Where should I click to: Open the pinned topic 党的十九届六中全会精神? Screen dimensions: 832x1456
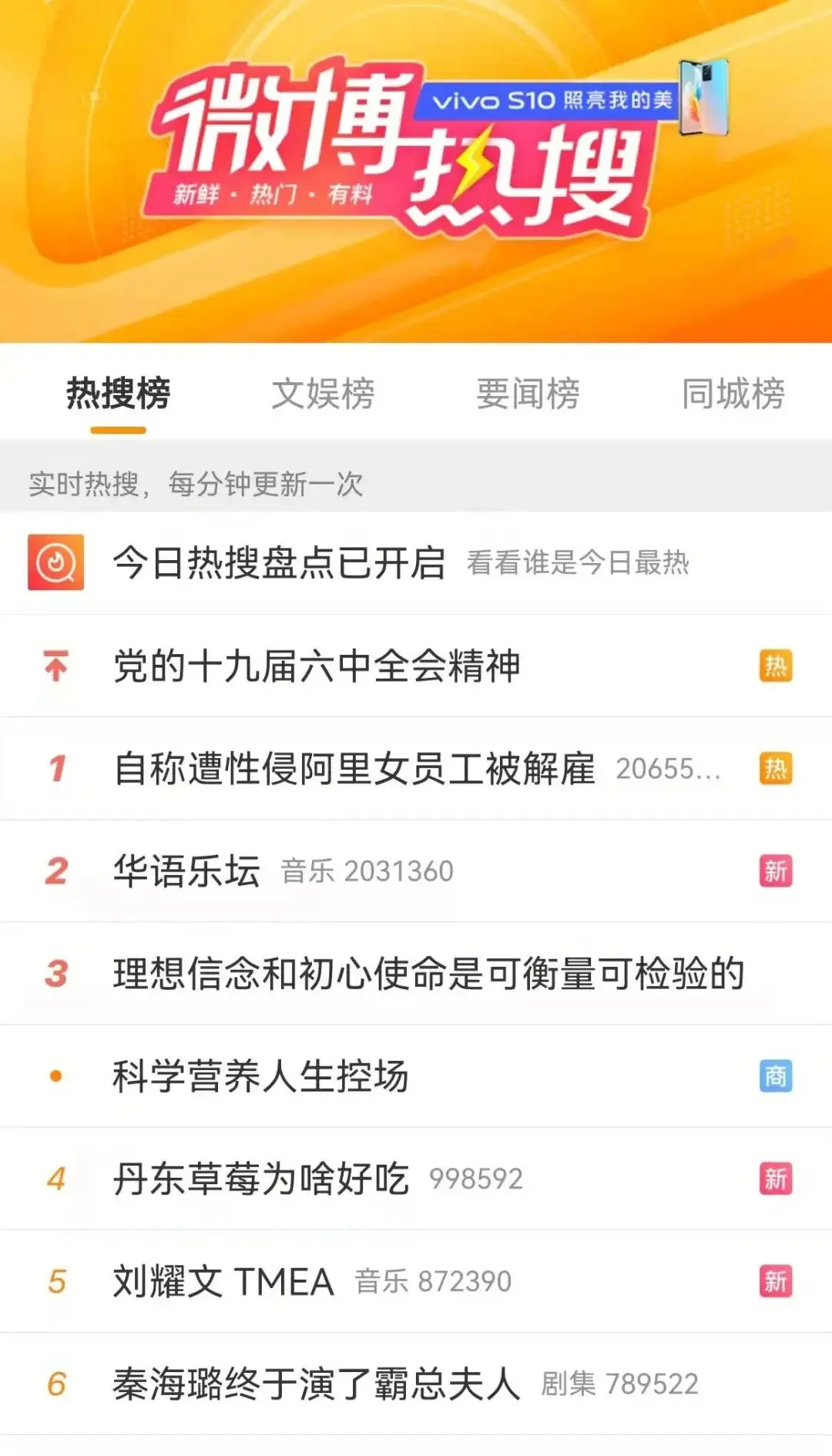(x=416, y=666)
